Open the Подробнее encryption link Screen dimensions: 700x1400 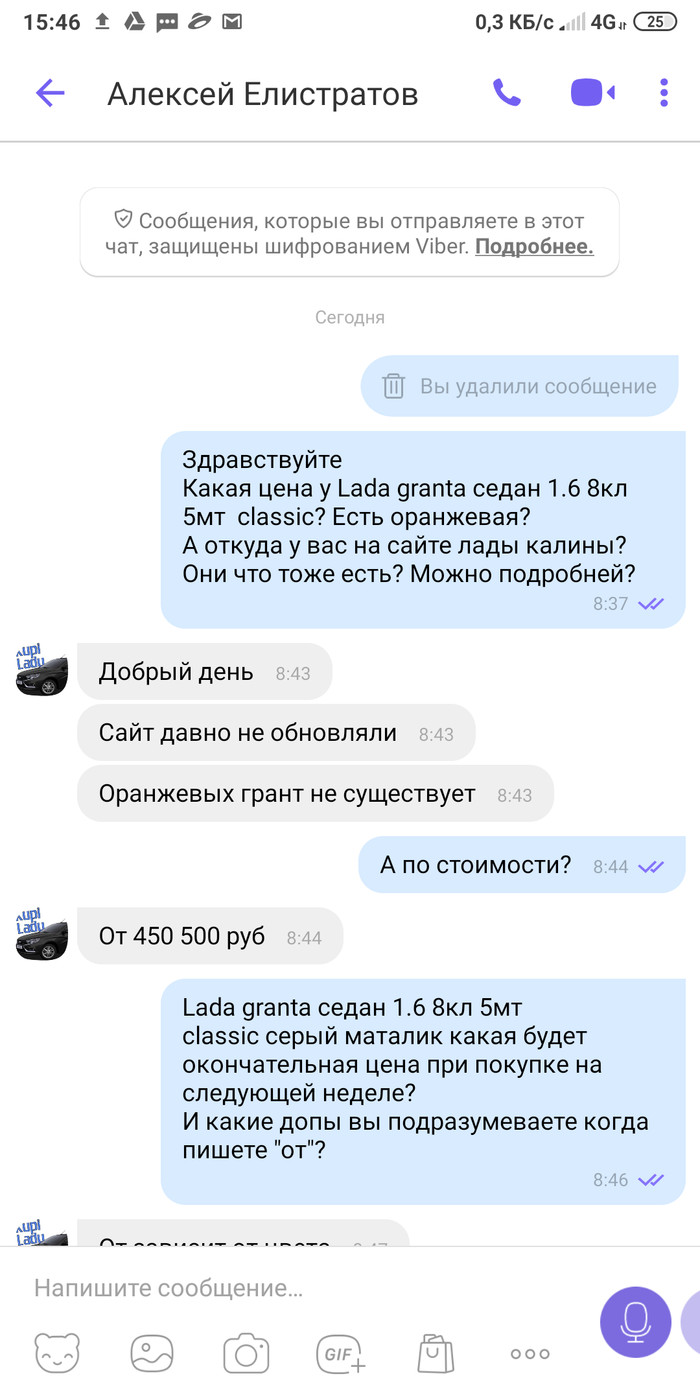click(534, 246)
